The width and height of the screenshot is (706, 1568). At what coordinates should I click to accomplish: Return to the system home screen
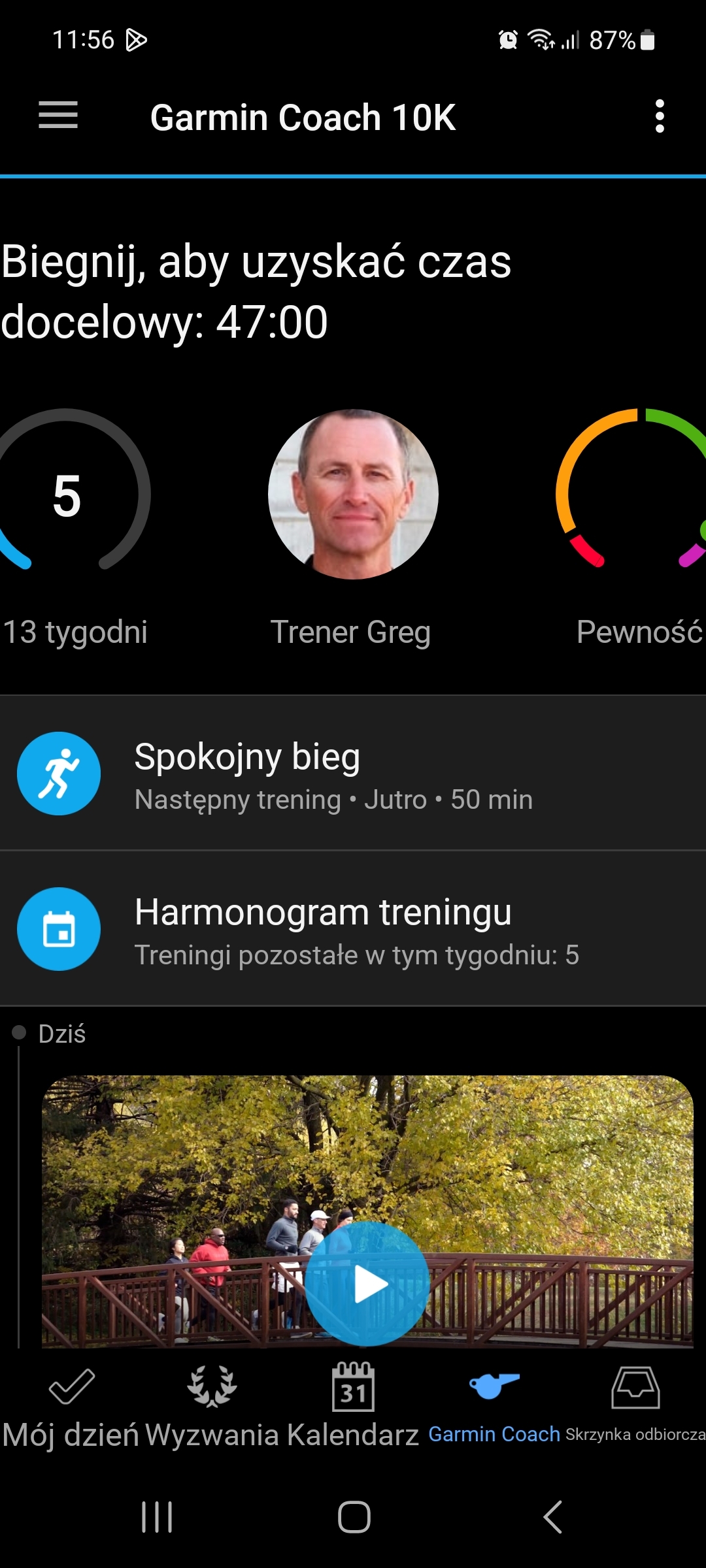click(x=354, y=1517)
